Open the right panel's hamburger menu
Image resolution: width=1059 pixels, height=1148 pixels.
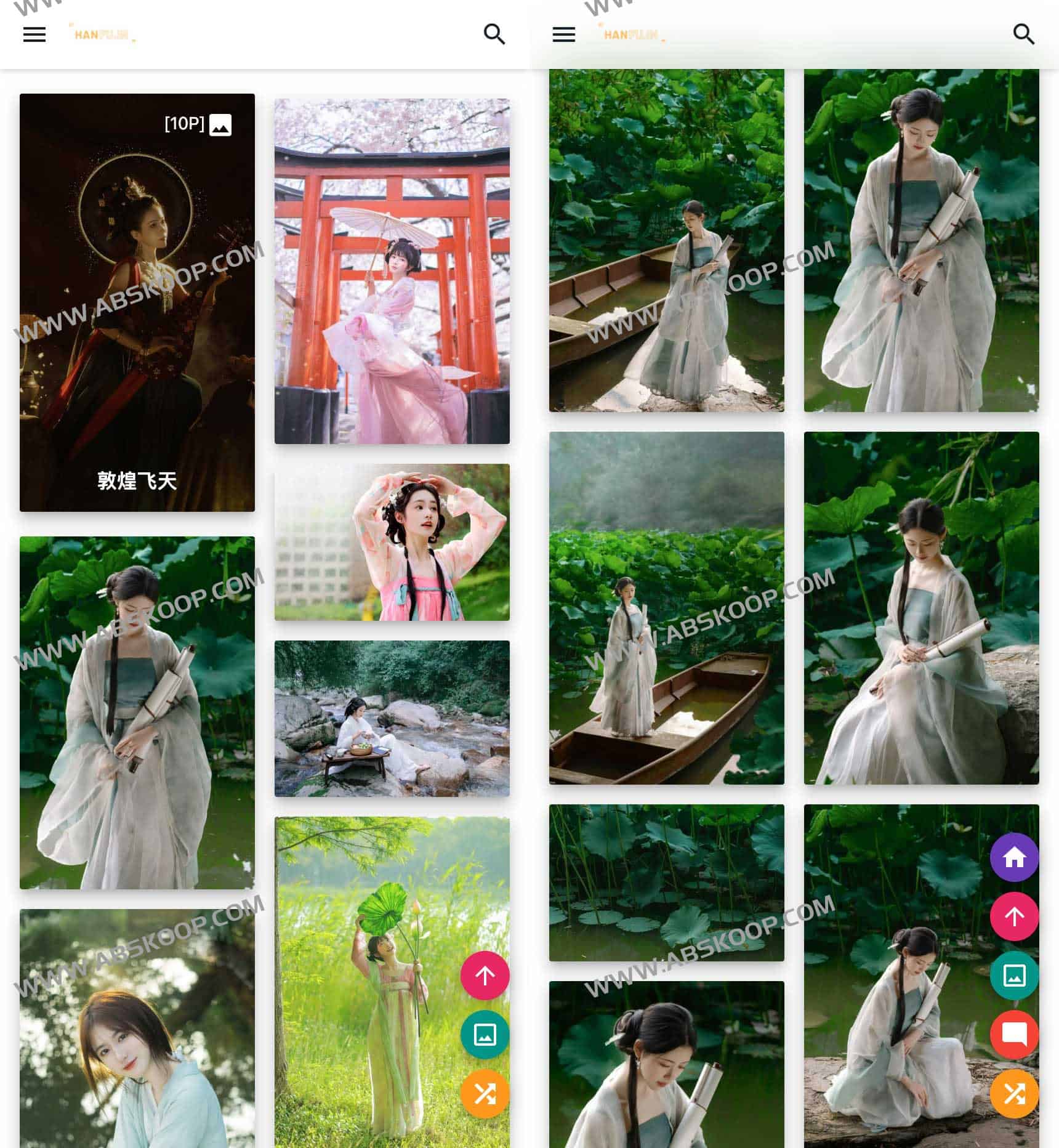[x=563, y=34]
